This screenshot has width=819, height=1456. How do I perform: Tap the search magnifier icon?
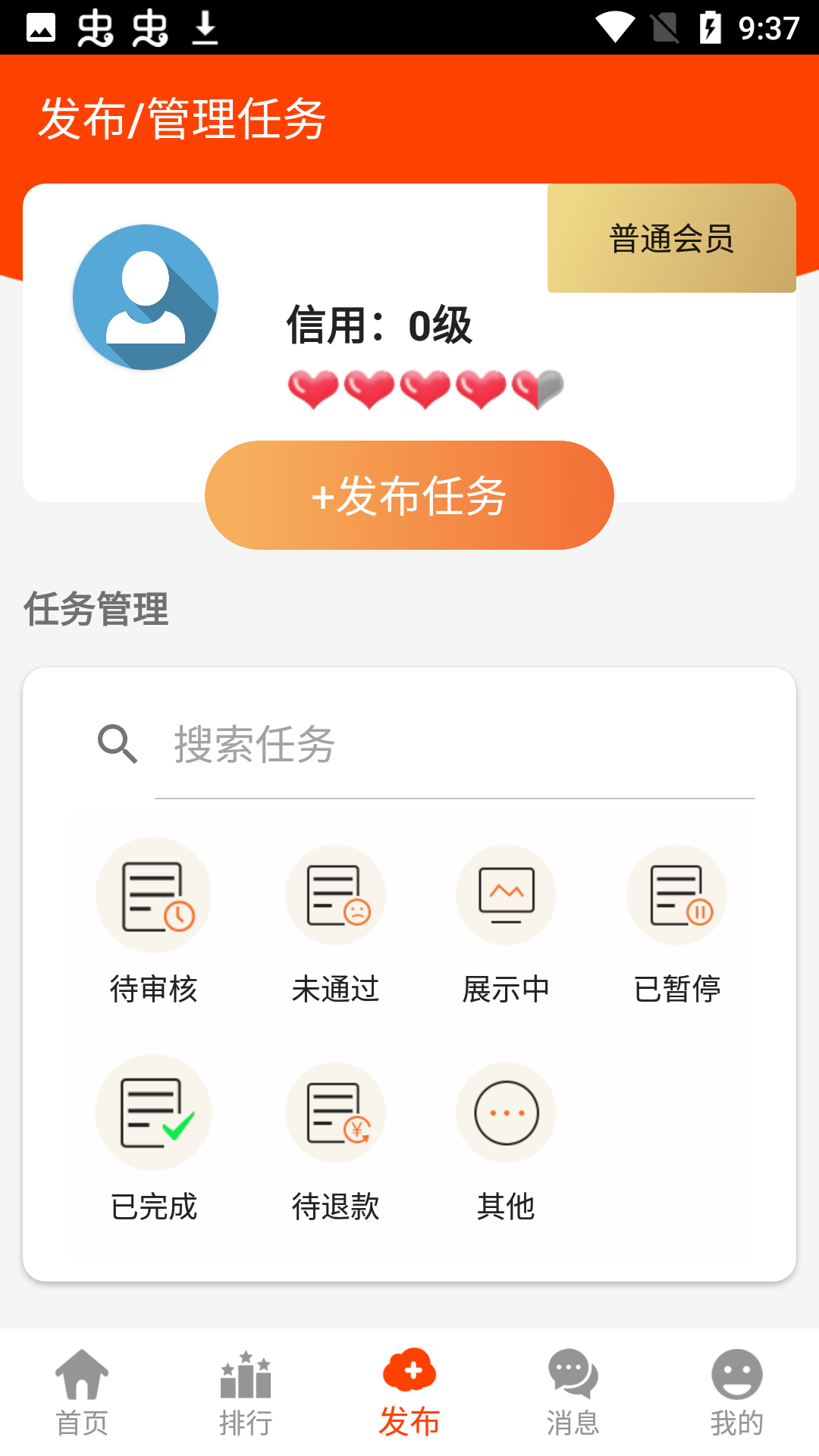pyautogui.click(x=118, y=745)
